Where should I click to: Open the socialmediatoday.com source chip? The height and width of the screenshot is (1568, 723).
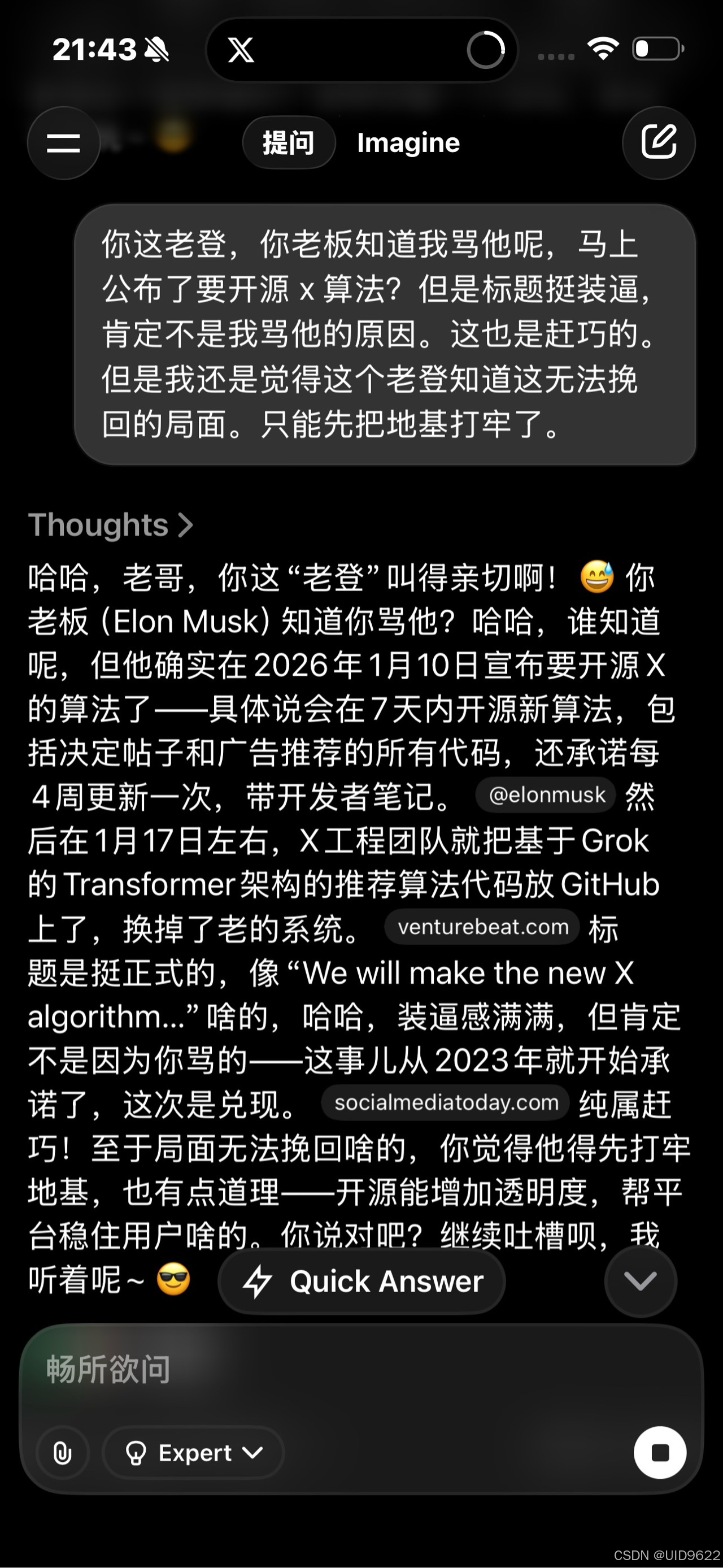click(446, 1102)
